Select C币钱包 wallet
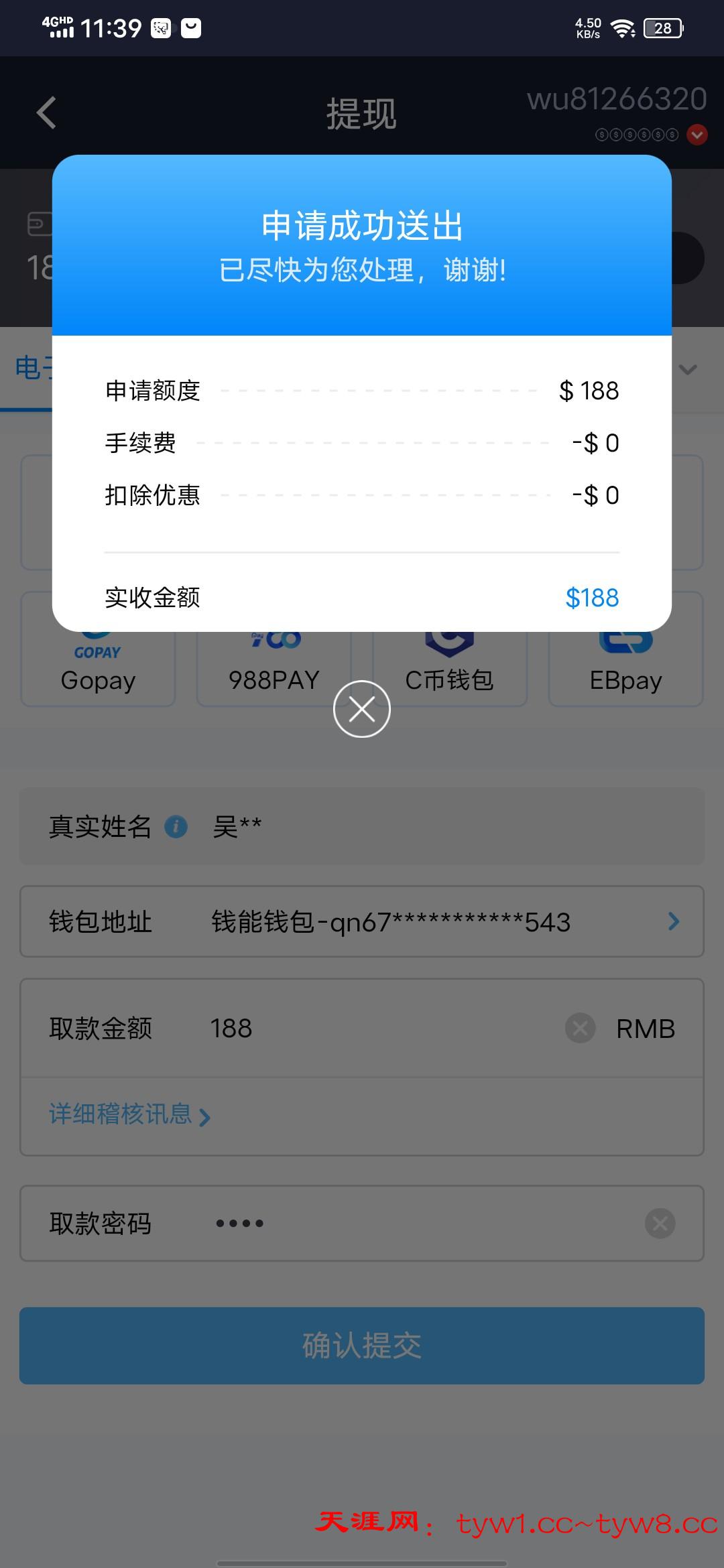This screenshot has width=724, height=1568. click(x=449, y=670)
